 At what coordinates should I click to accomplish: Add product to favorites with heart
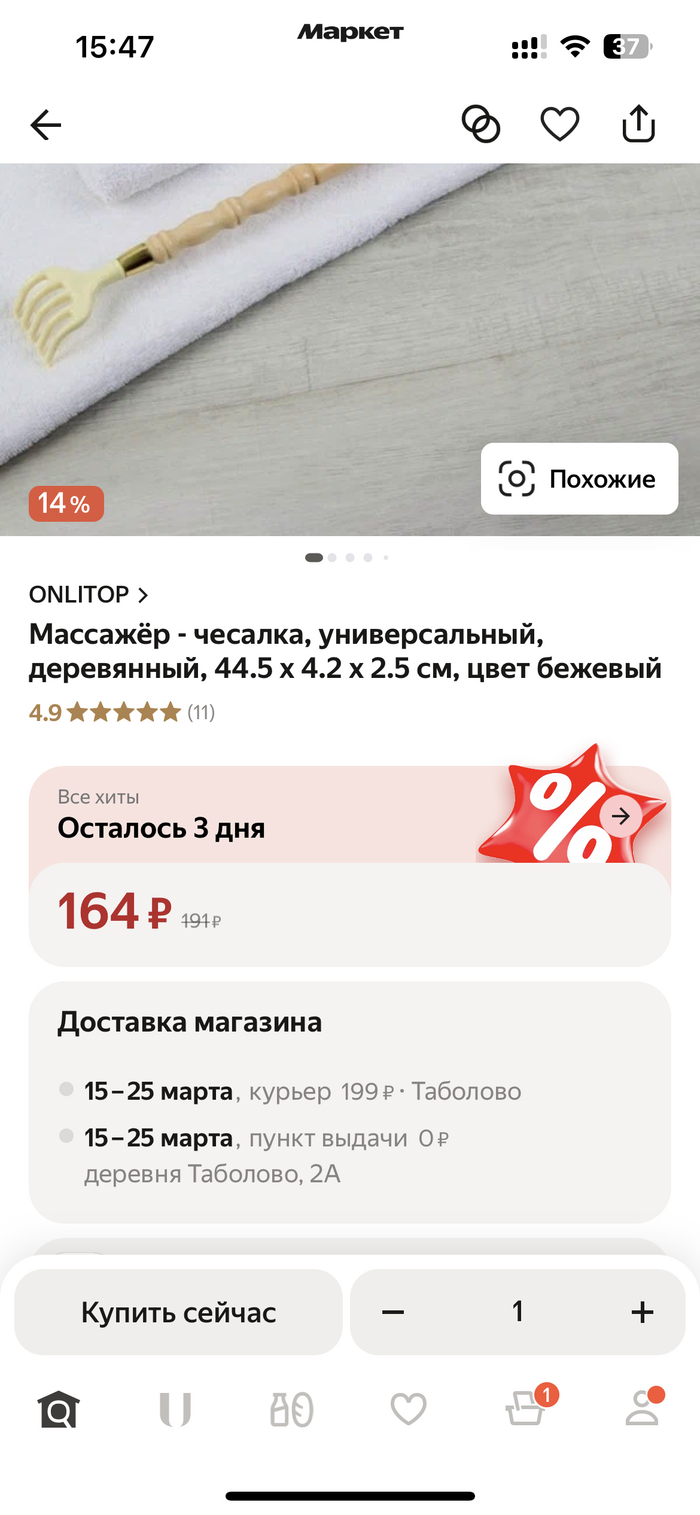click(560, 124)
